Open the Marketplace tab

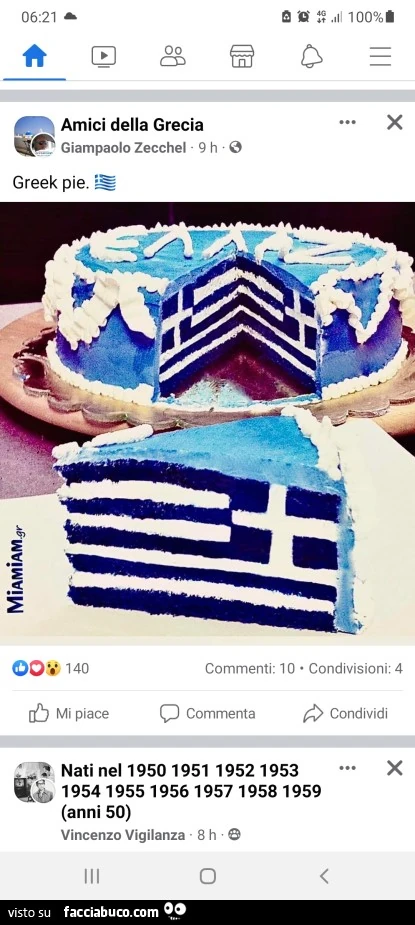click(242, 56)
